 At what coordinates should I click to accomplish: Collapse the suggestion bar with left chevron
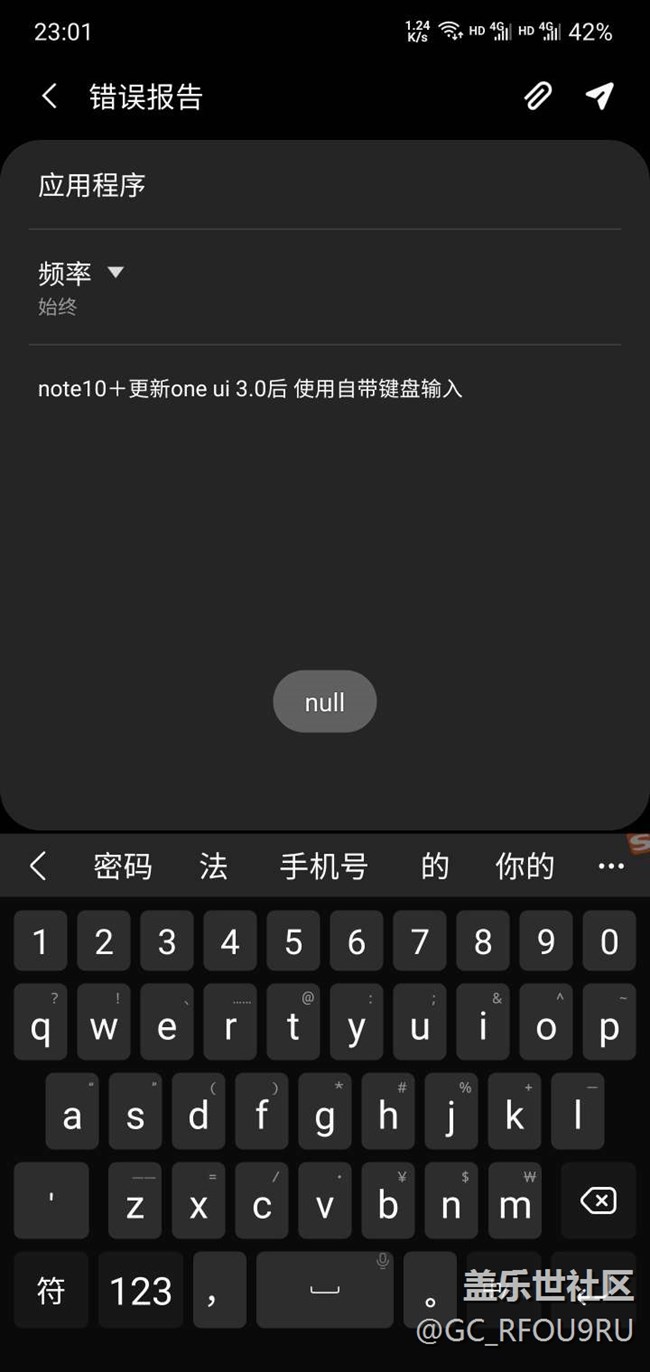[x=38, y=866]
